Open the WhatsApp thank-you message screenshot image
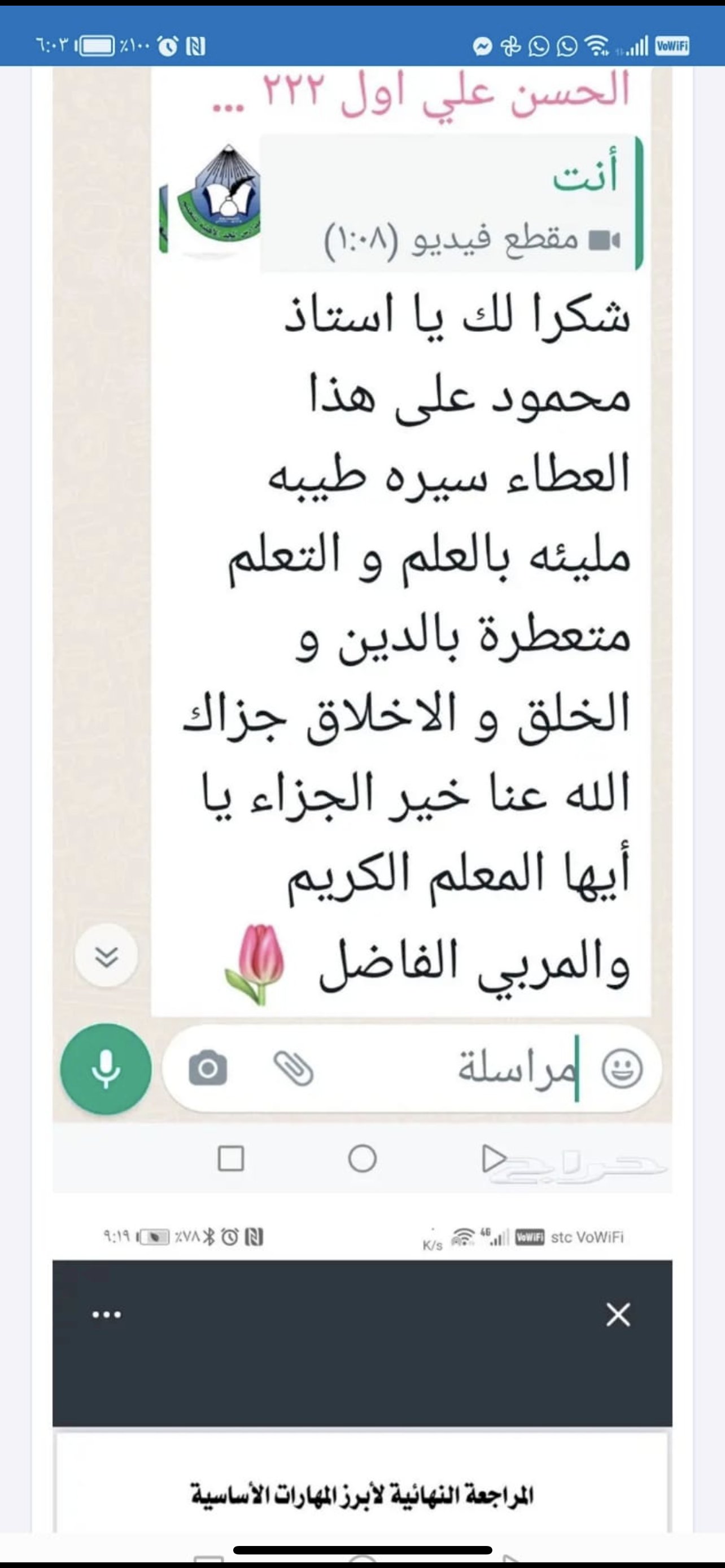The width and height of the screenshot is (725, 1568). click(x=362, y=630)
